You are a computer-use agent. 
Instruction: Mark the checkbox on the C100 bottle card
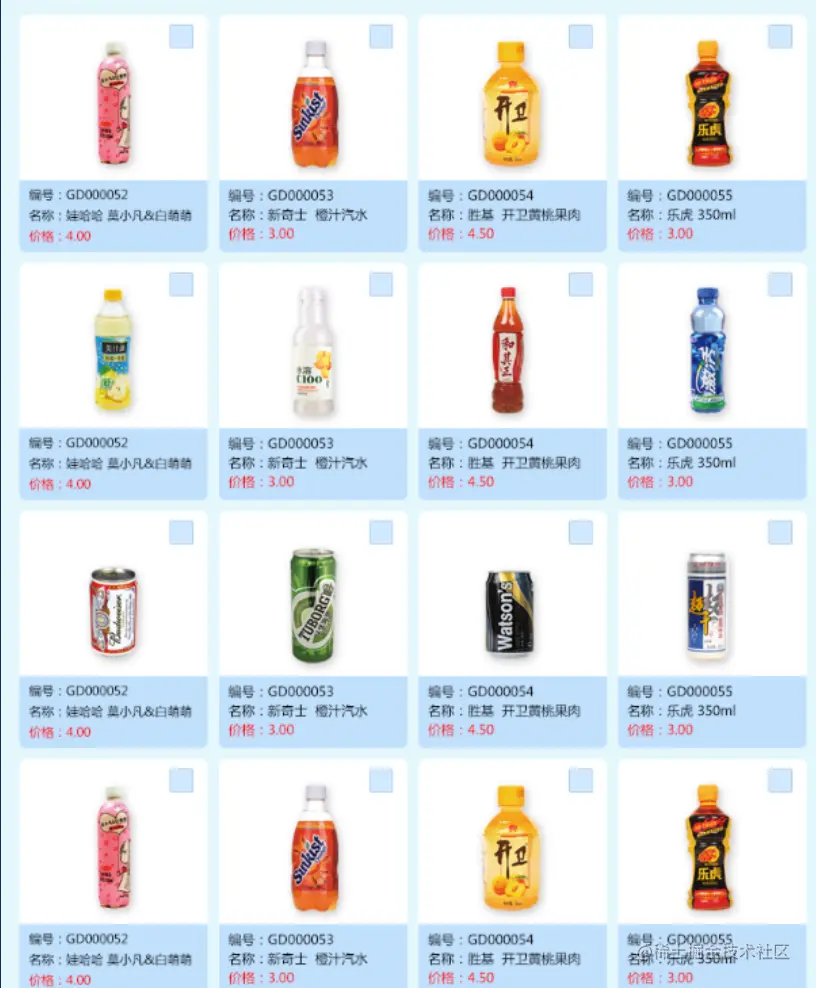point(381,285)
